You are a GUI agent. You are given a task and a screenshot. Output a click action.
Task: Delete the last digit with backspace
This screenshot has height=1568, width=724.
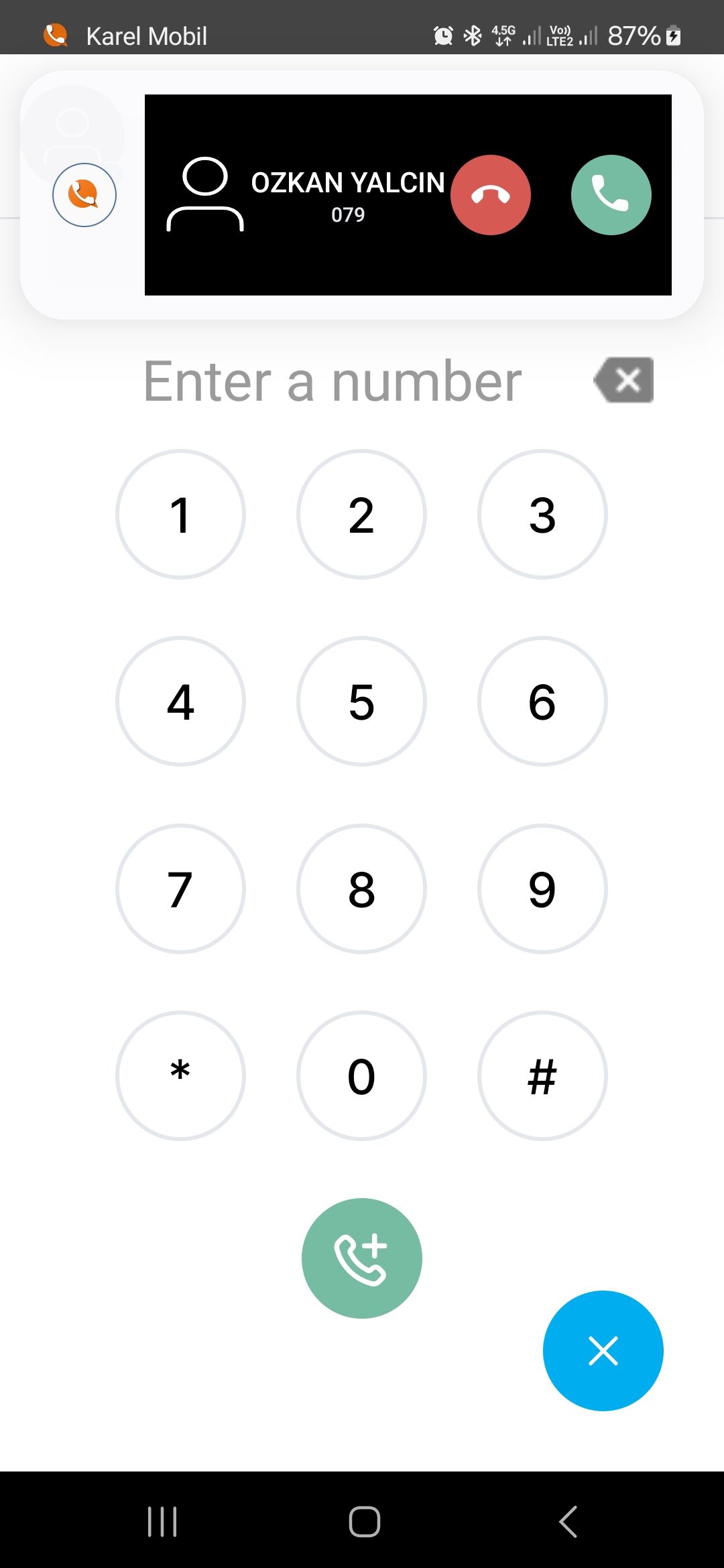[624, 380]
